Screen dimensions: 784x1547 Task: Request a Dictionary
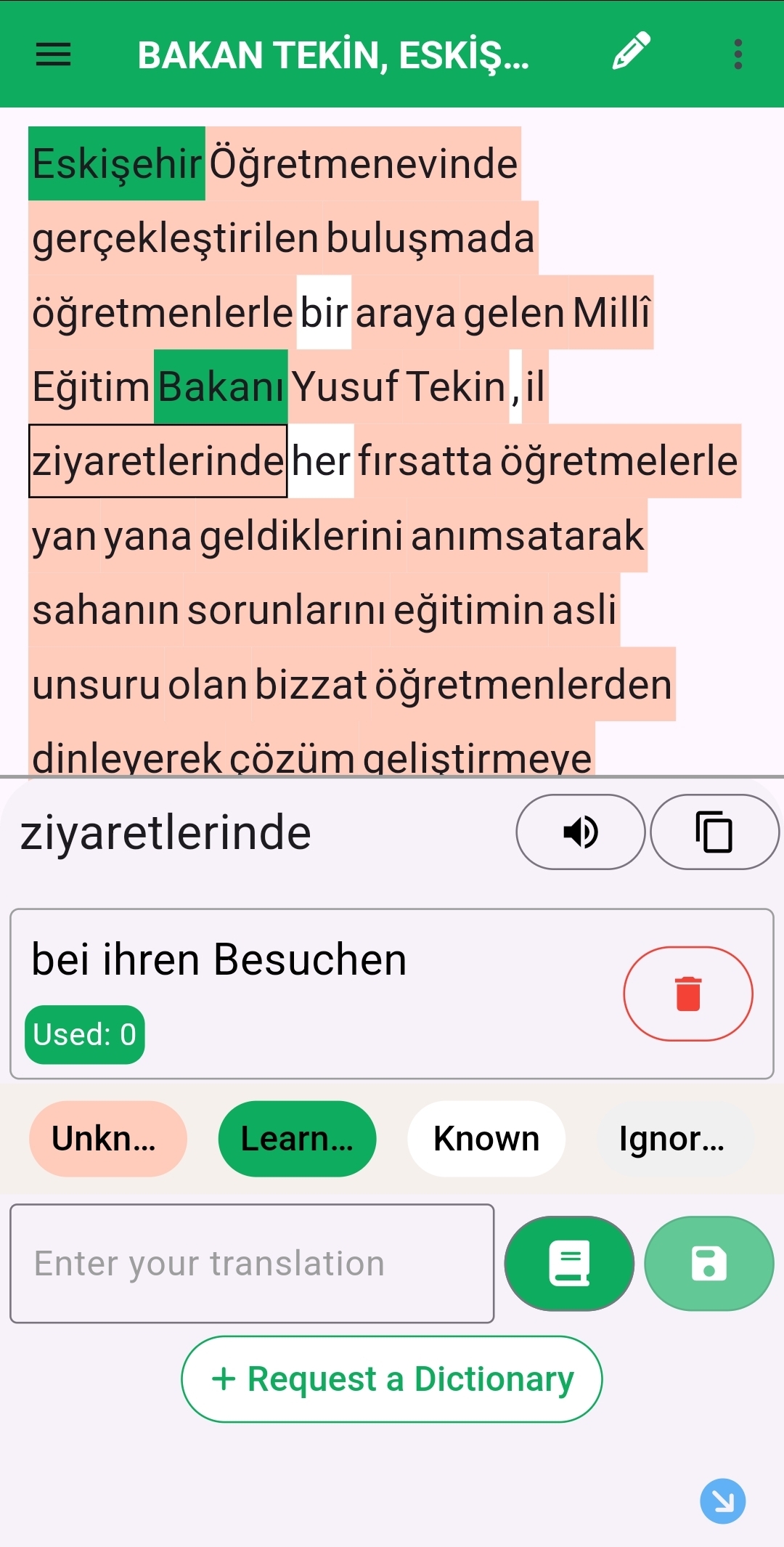(x=392, y=1379)
